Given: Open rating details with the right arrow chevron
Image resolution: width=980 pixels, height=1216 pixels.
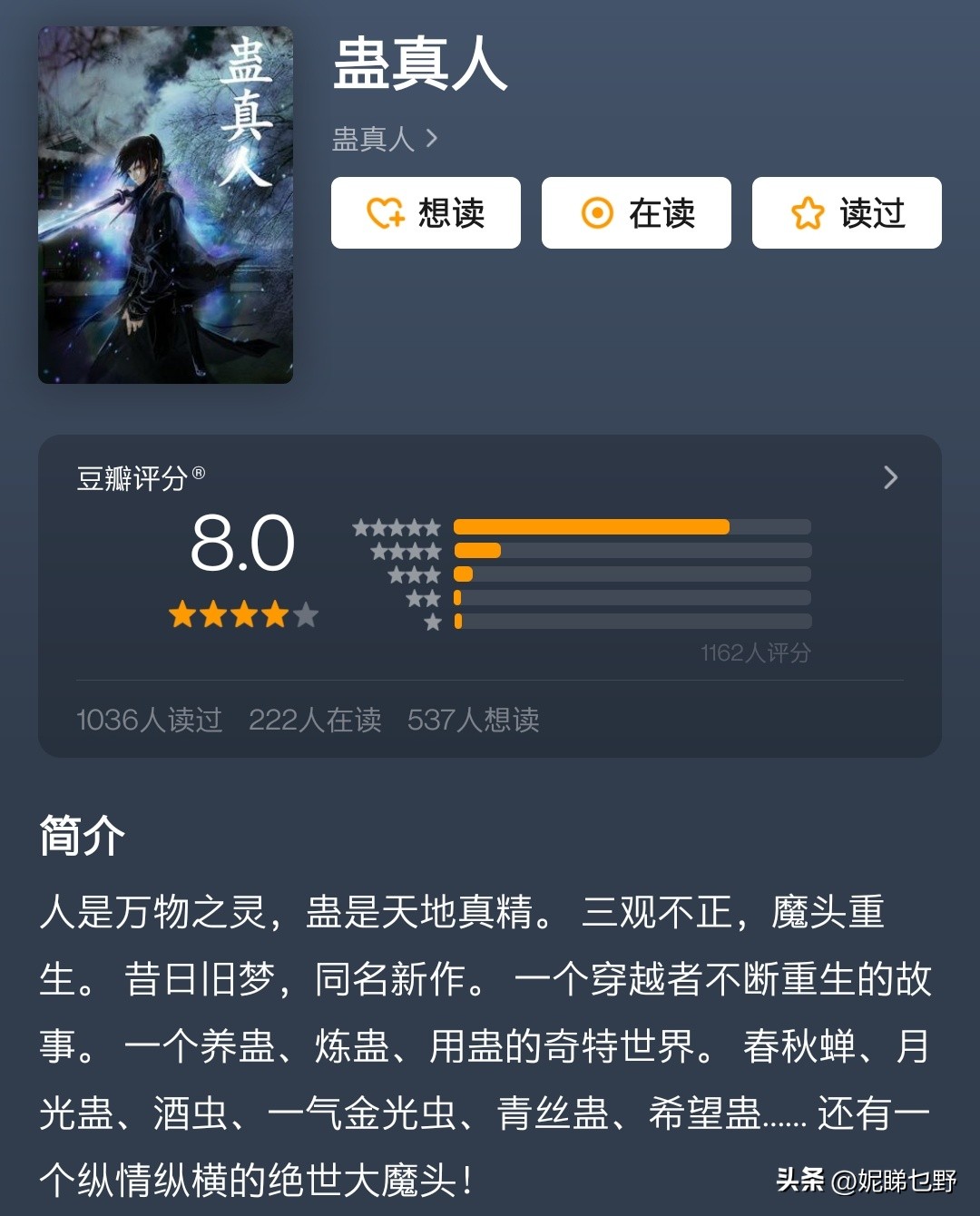Looking at the screenshot, I should point(891,477).
